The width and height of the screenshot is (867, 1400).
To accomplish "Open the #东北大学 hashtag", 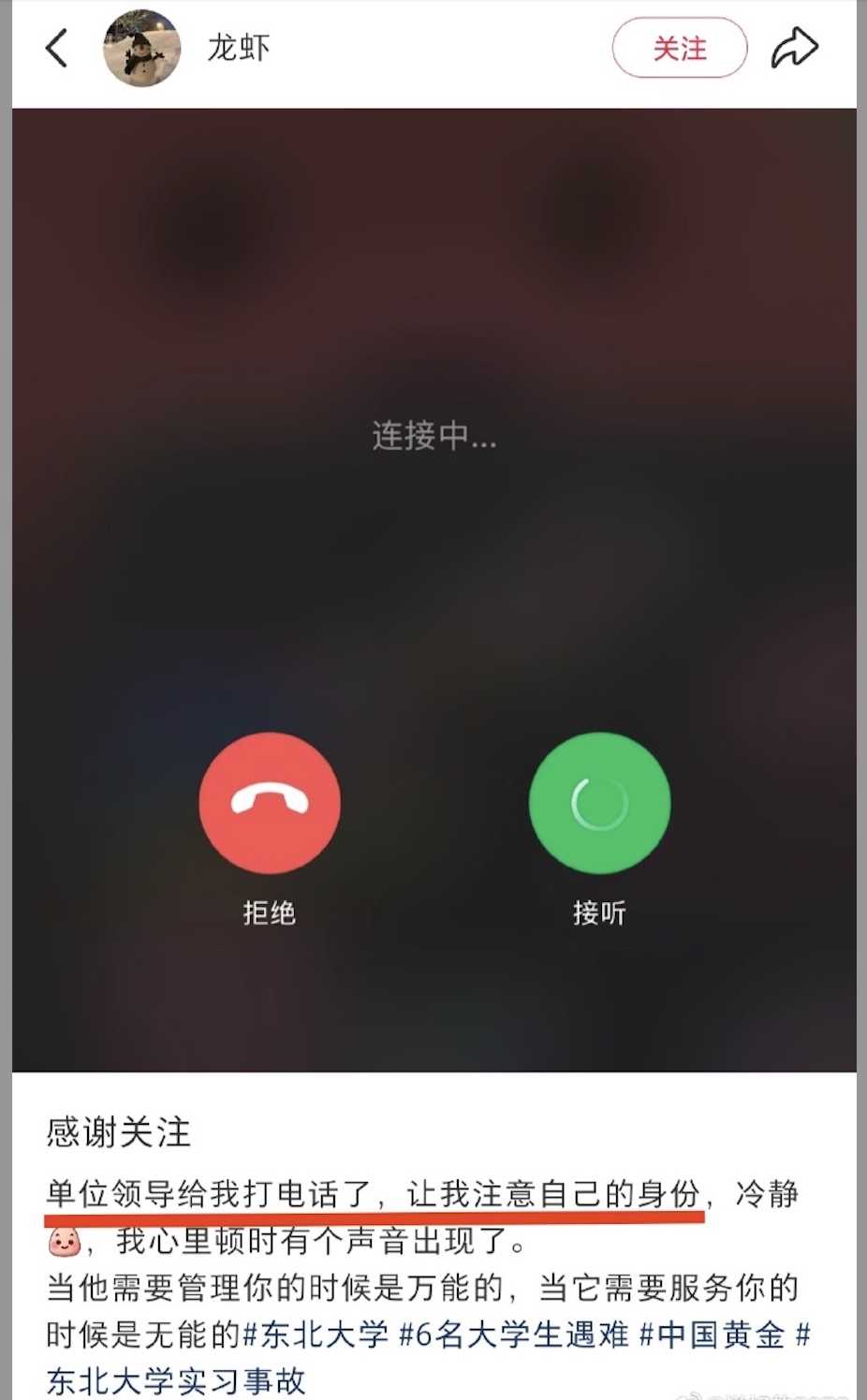I will coord(316,1334).
